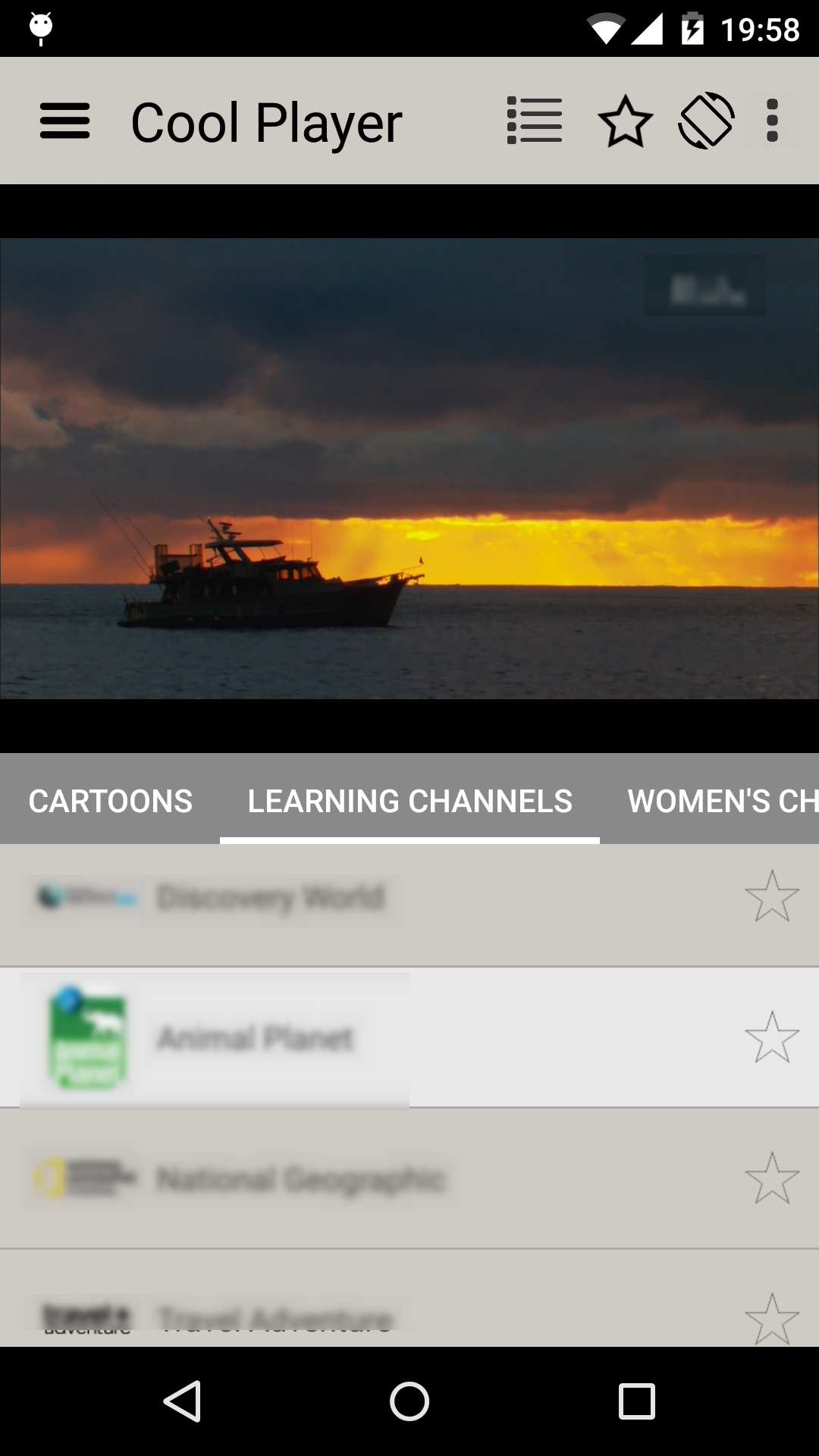The image size is (819, 1456).
Task: Toggle screen rotation
Action: click(706, 121)
